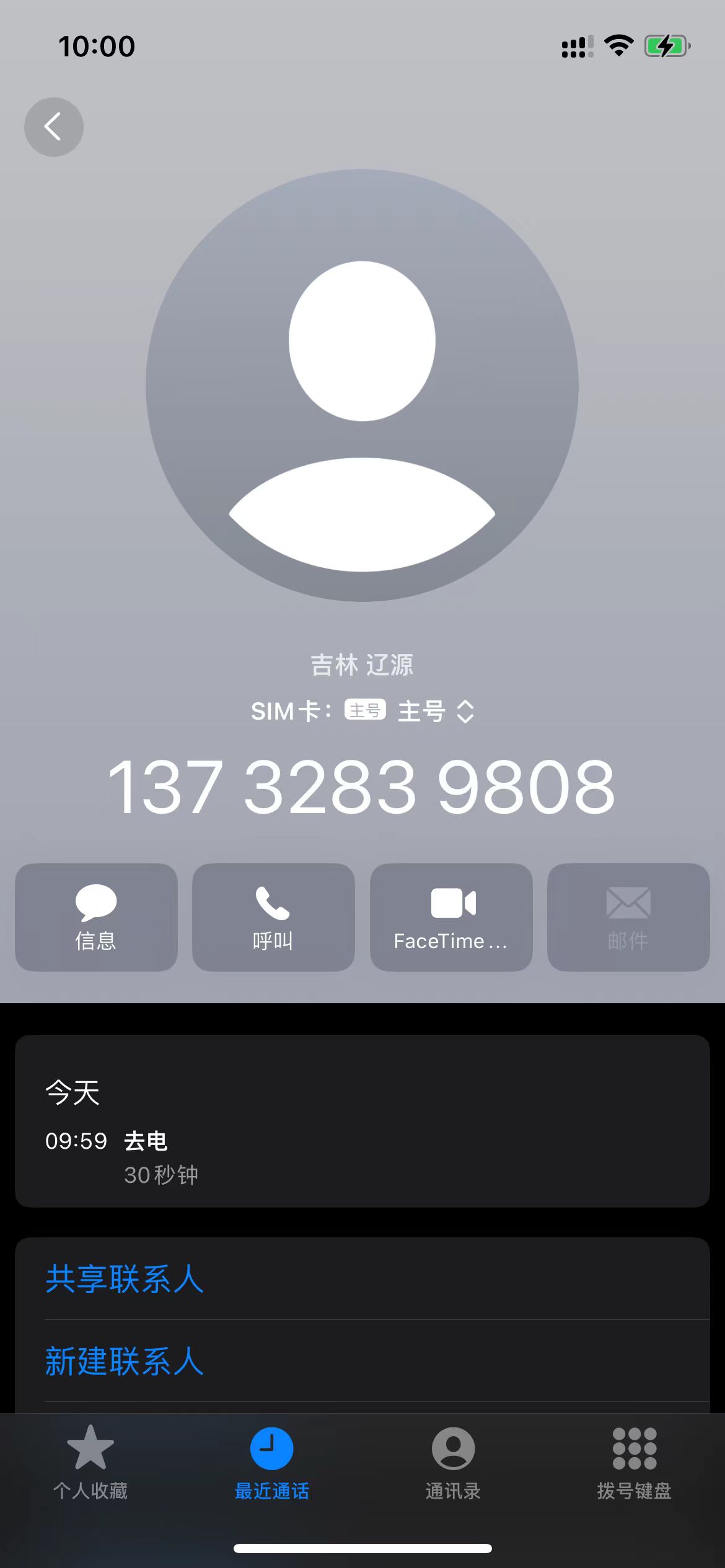The height and width of the screenshot is (1568, 725).
Task: Open the 拨号键盘 tab
Action: click(634, 1463)
